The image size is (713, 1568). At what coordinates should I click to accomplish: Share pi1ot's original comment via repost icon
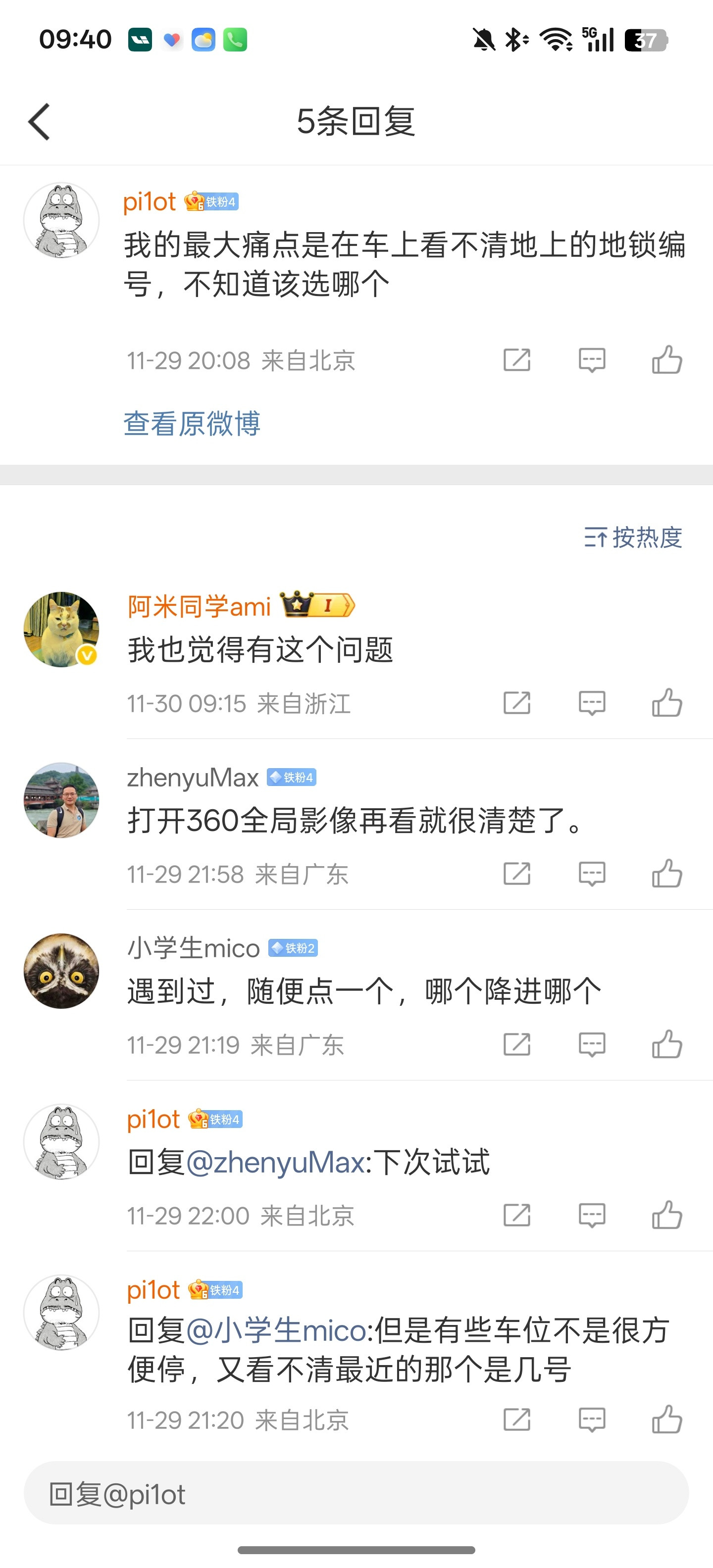tap(517, 360)
